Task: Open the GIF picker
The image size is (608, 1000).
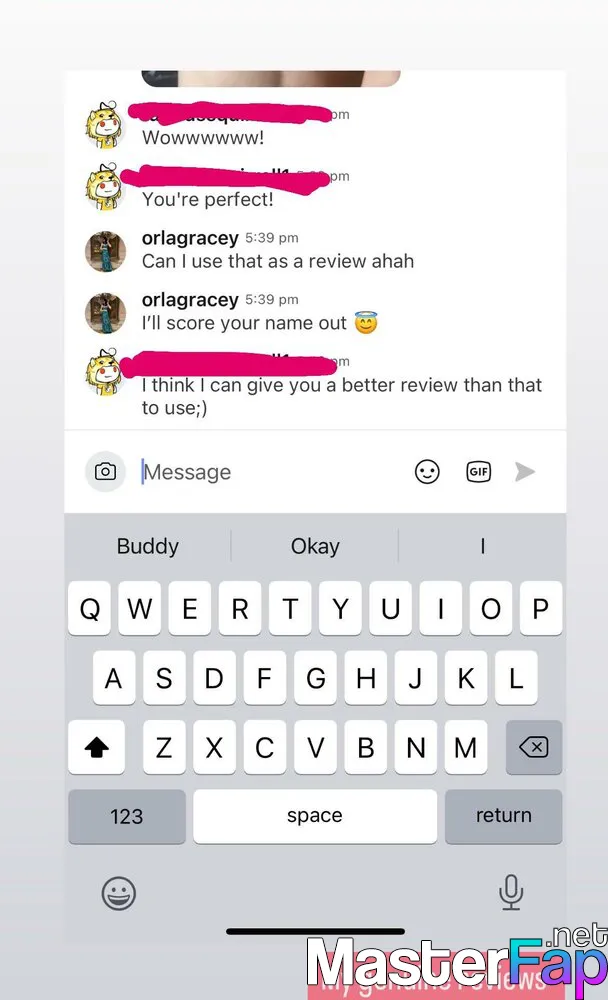Action: click(x=478, y=472)
